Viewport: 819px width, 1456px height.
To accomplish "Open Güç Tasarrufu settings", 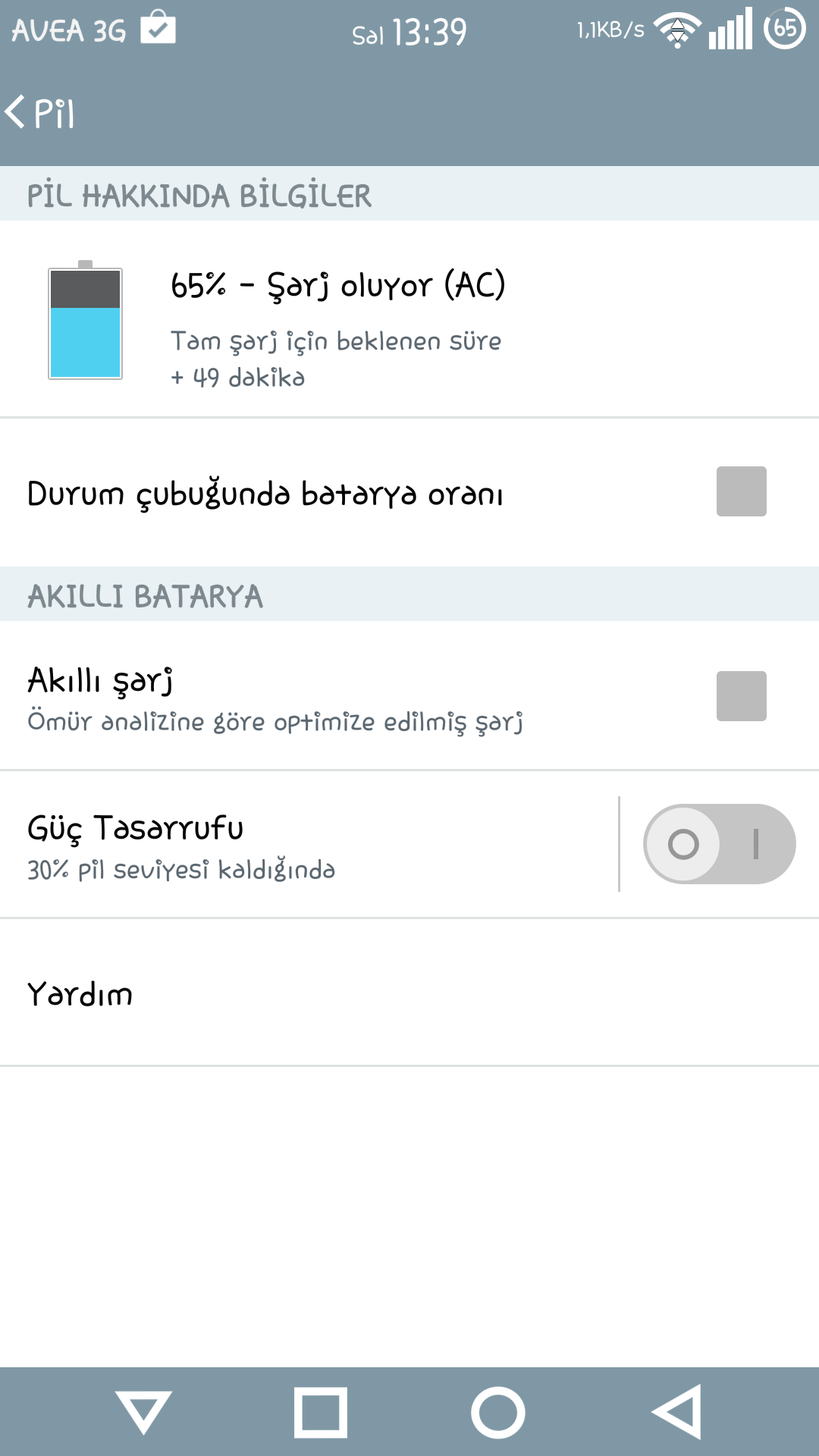I will tap(309, 845).
